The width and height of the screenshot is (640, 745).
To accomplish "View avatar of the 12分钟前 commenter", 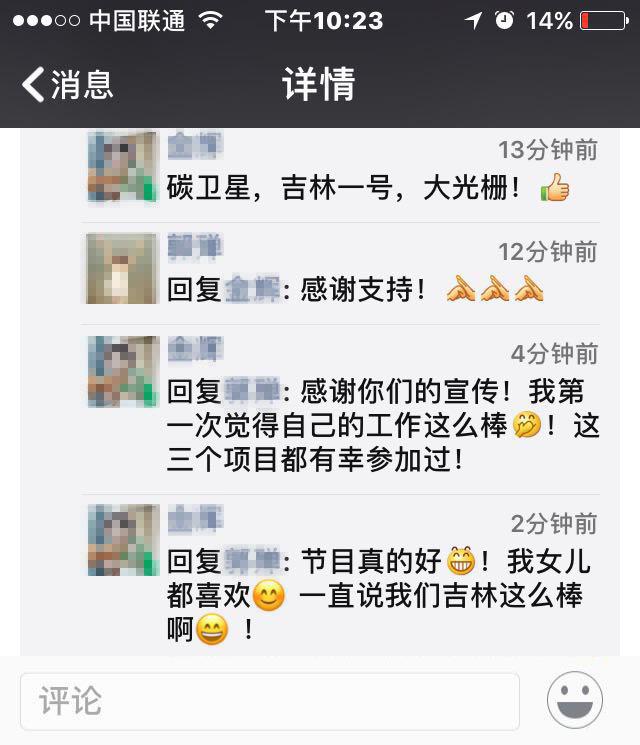I will (x=122, y=268).
